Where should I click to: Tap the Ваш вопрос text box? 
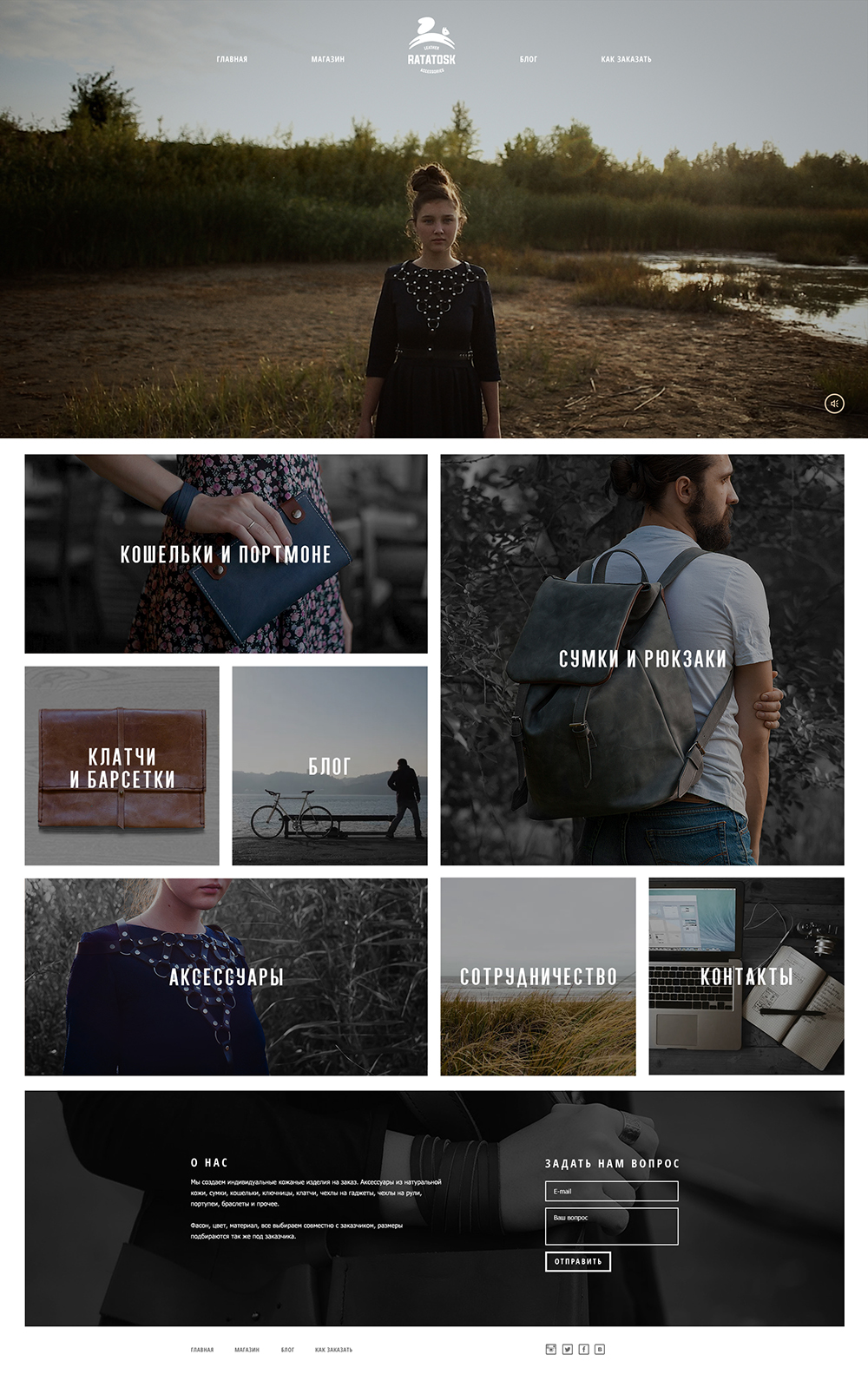click(x=611, y=1226)
